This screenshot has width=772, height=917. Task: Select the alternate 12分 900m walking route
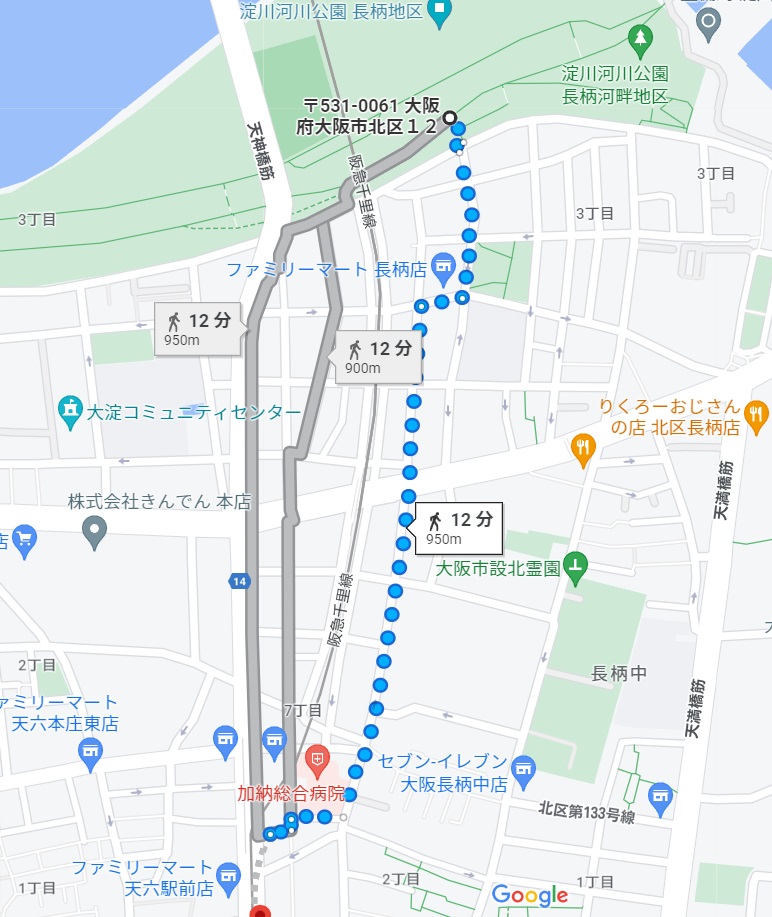coord(377,357)
